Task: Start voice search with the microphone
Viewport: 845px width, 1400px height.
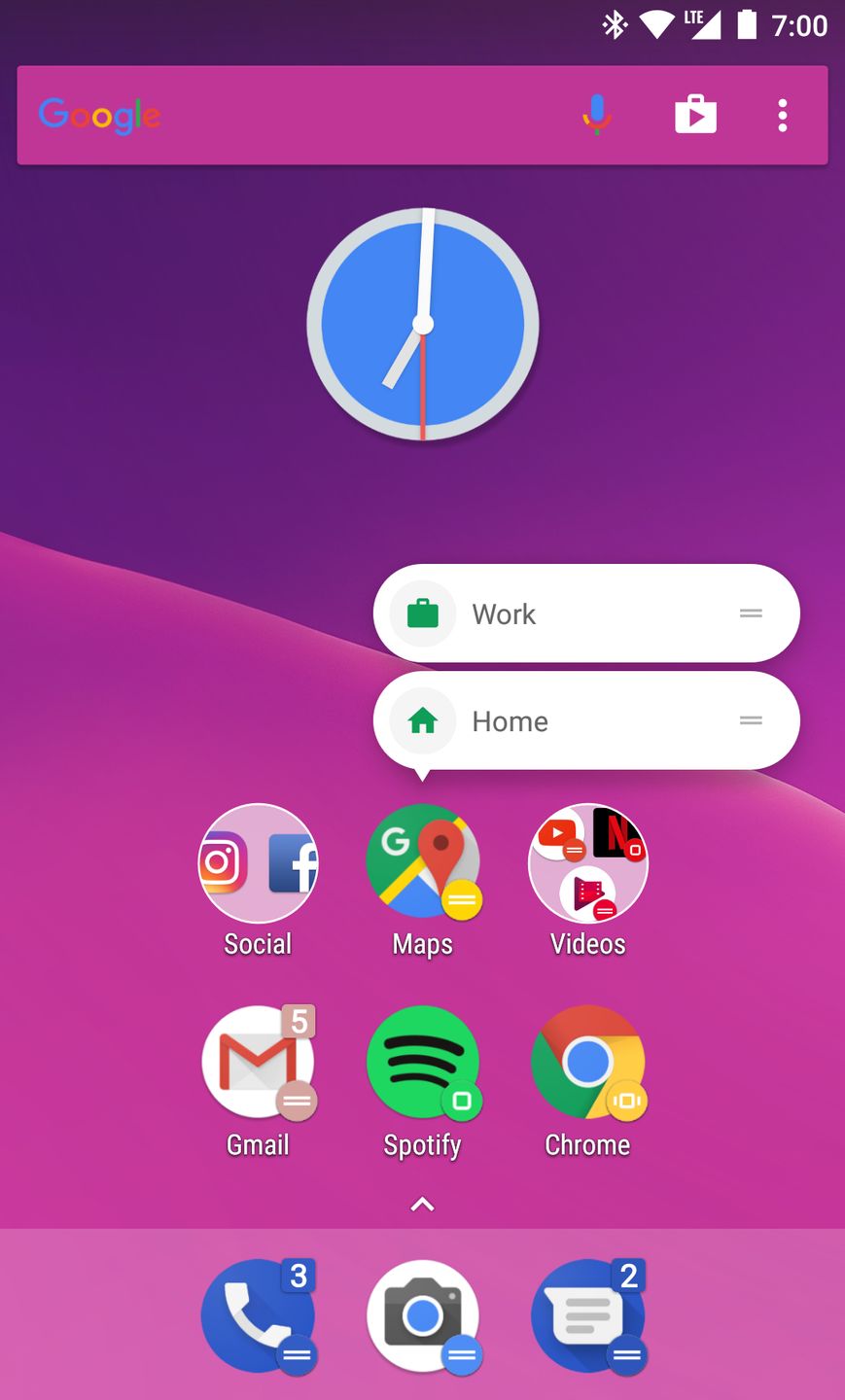Action: point(597,116)
